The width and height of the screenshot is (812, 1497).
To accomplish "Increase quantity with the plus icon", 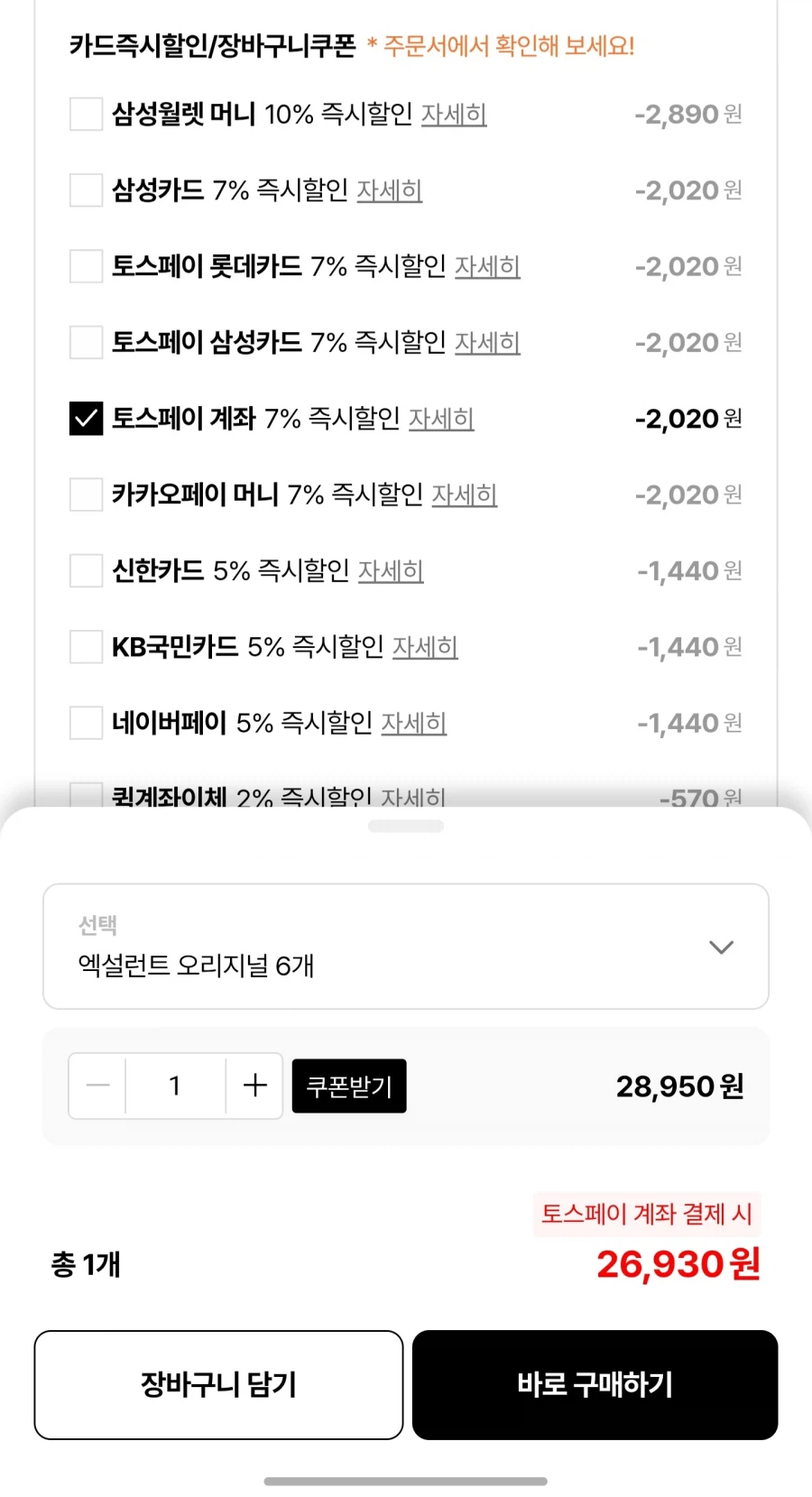I will [x=254, y=1086].
